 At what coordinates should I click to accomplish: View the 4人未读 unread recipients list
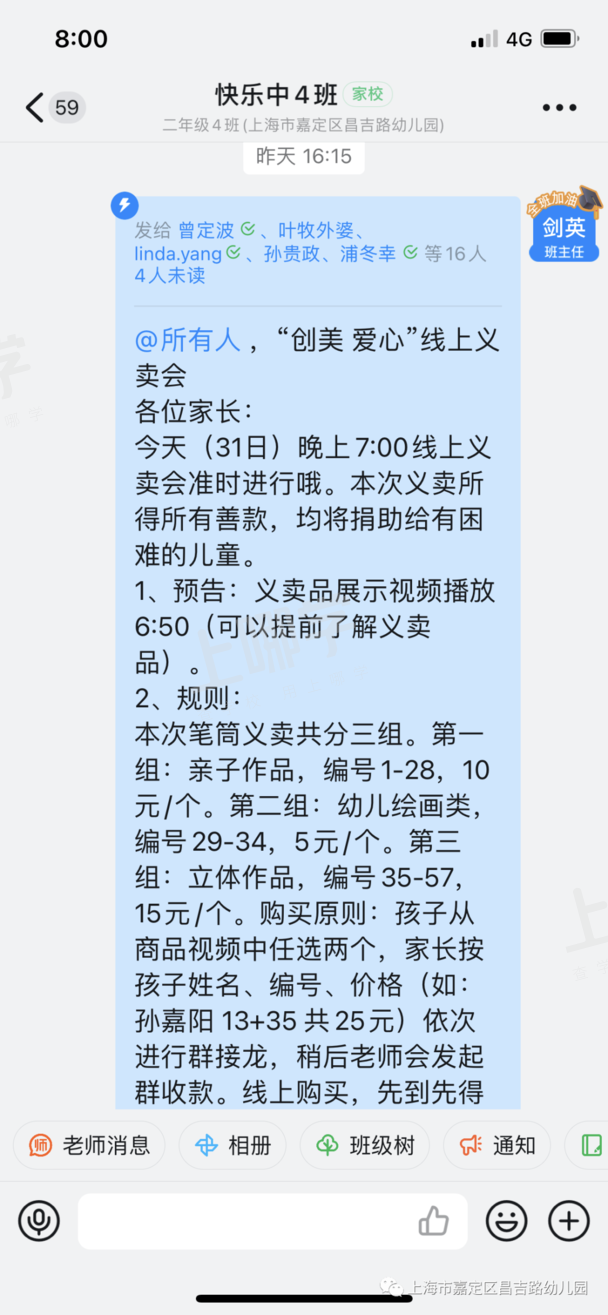pos(170,276)
